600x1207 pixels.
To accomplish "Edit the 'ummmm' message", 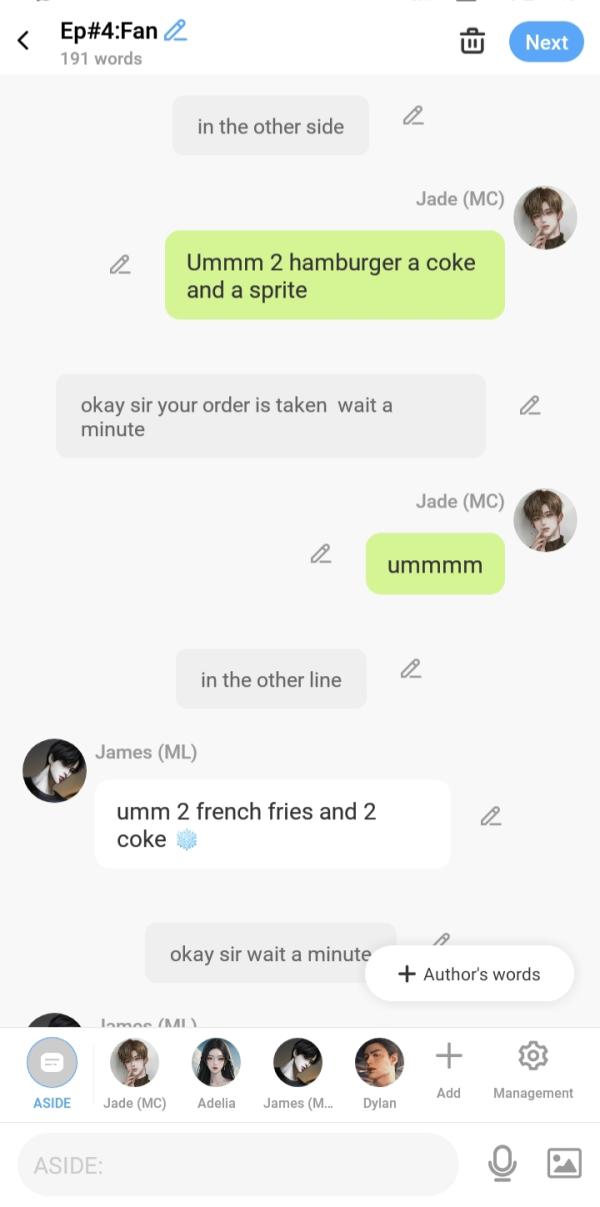I will click(320, 553).
